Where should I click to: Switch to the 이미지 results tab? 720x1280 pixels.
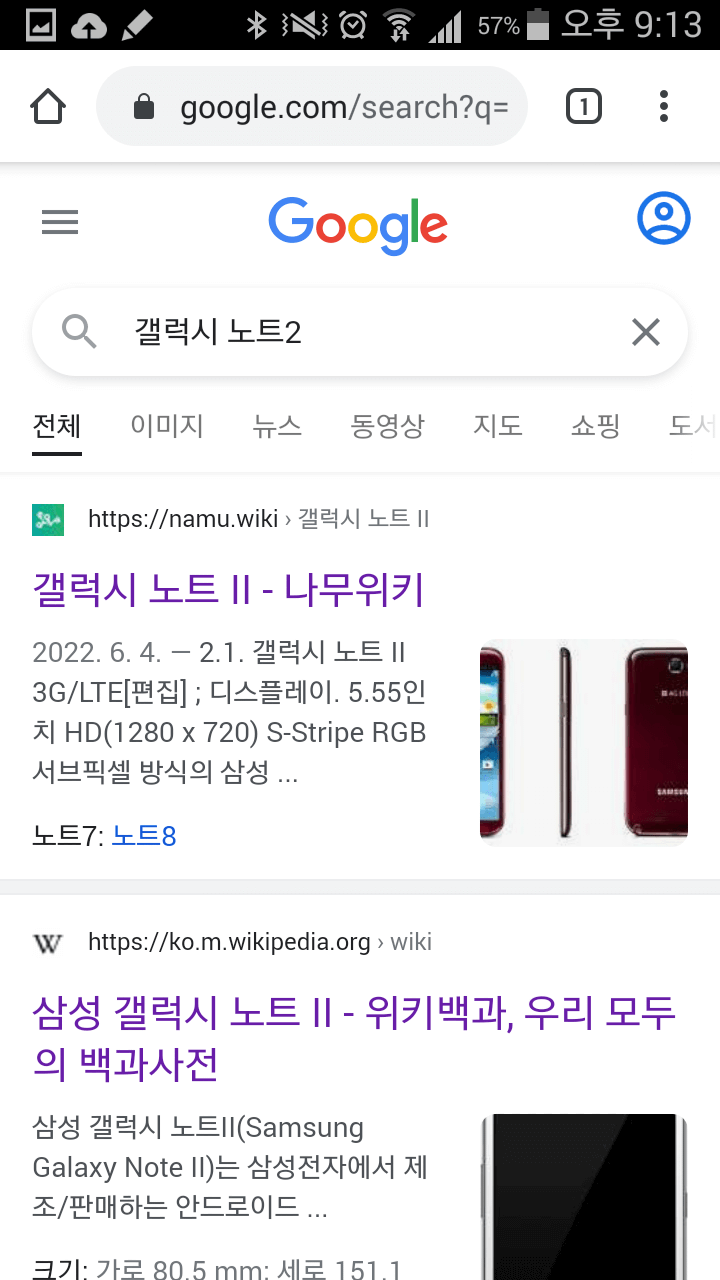coord(166,425)
